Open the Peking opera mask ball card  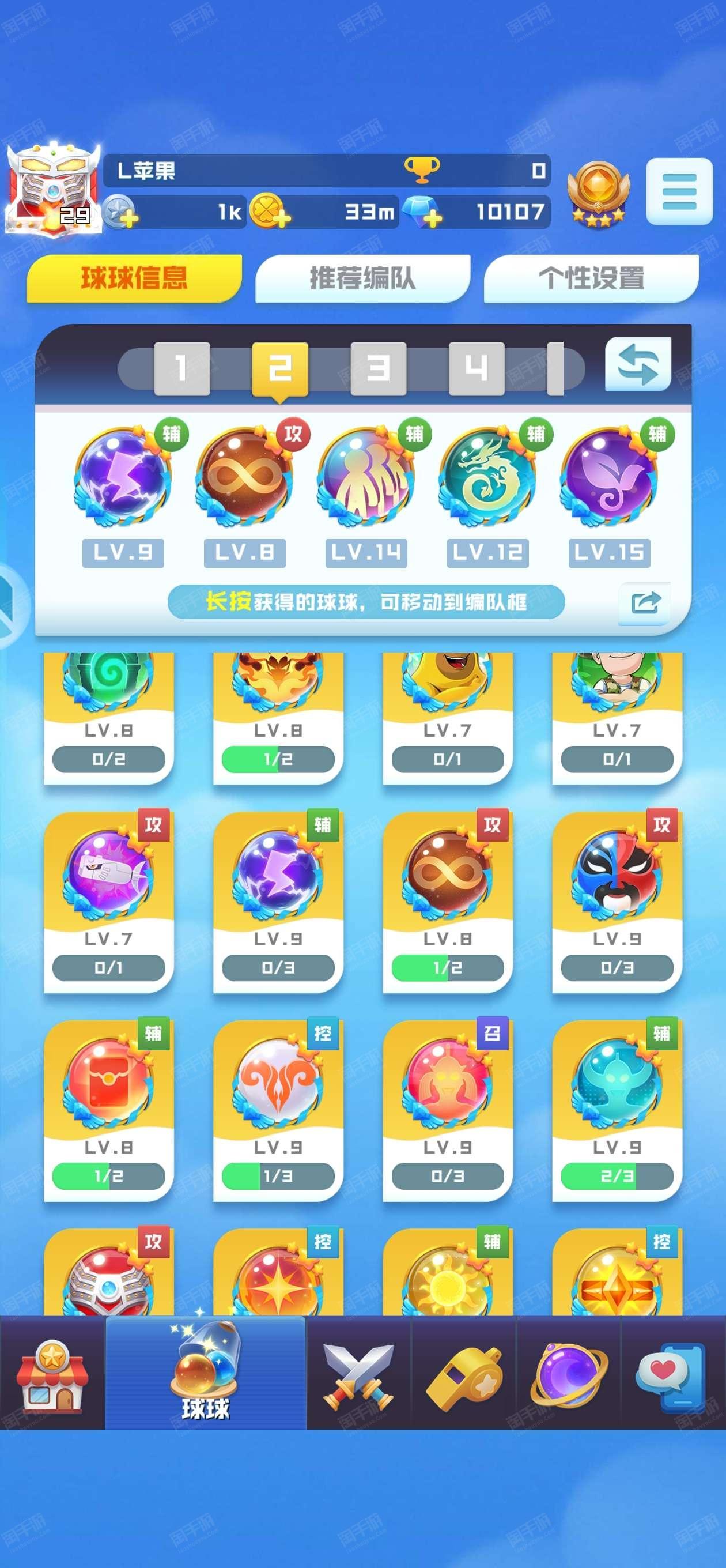click(617, 901)
